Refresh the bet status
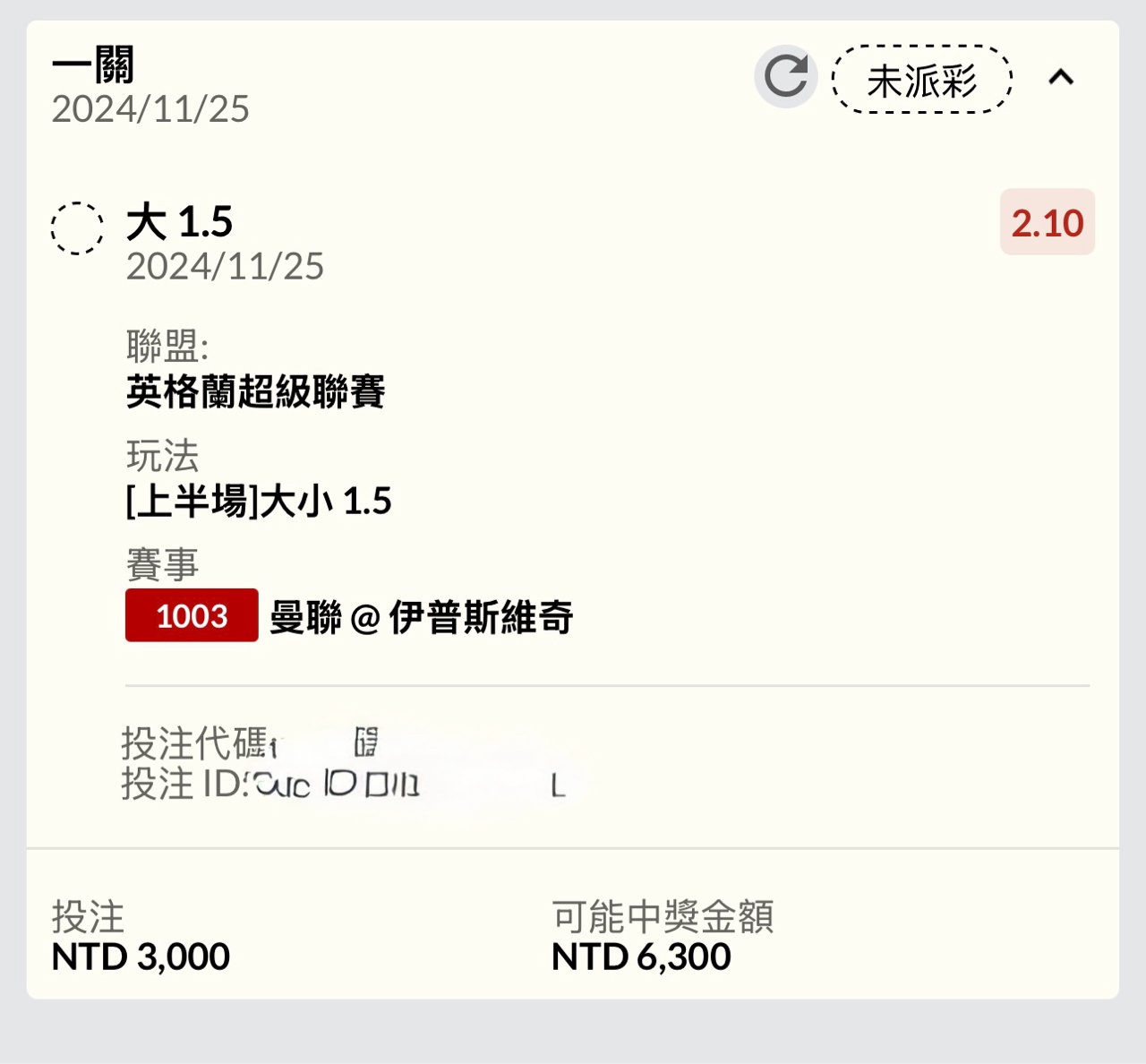 click(785, 77)
